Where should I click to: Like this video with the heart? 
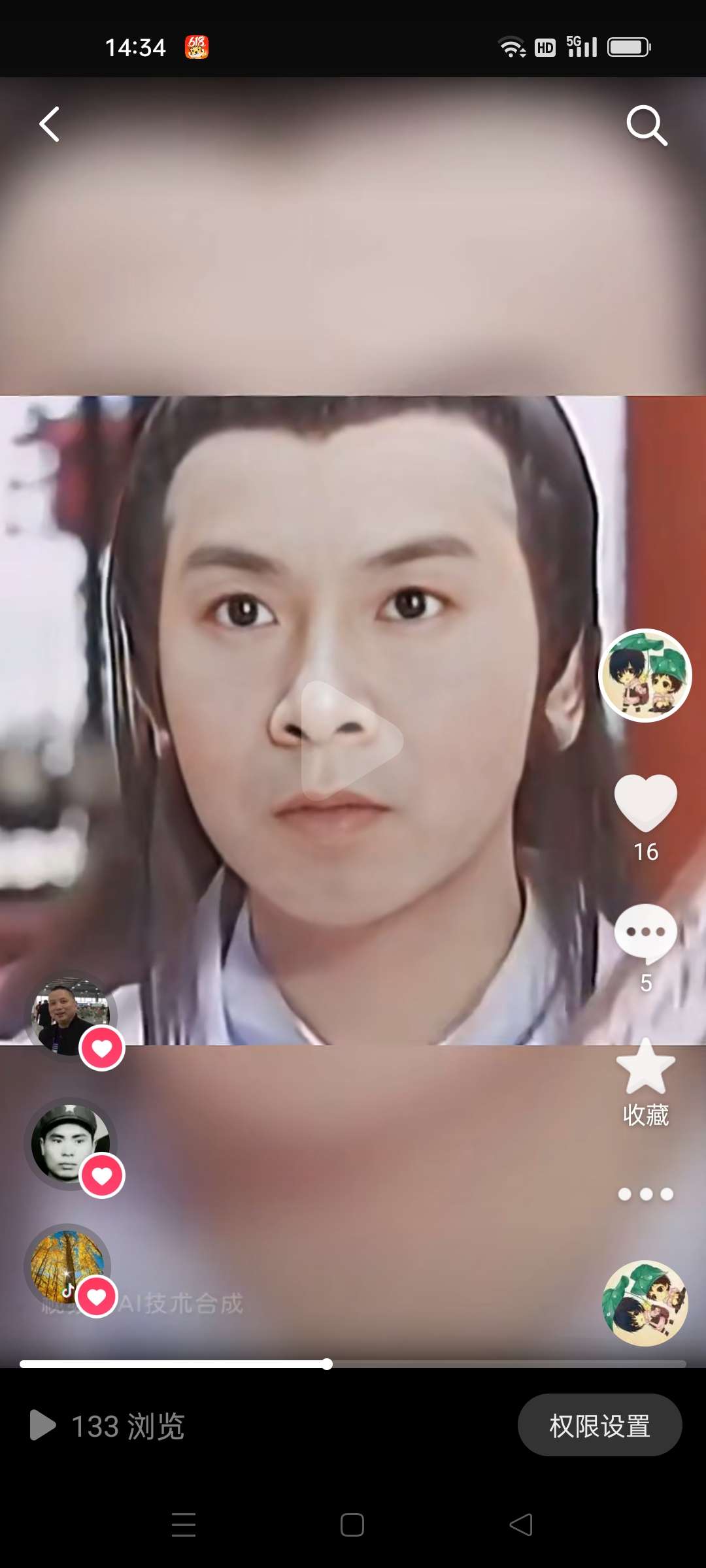[x=645, y=802]
